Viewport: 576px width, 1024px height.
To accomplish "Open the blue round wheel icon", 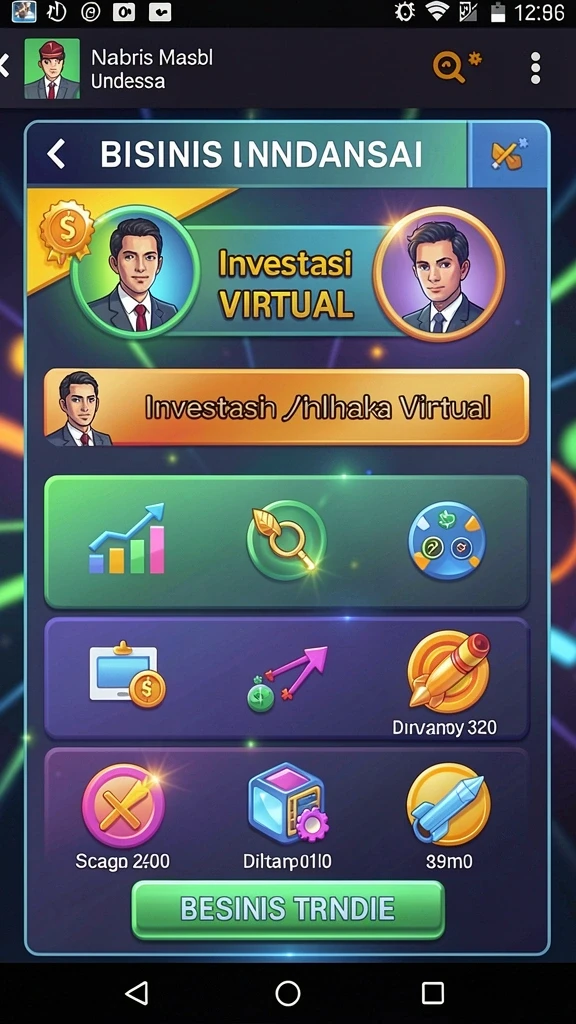I will click(447, 541).
